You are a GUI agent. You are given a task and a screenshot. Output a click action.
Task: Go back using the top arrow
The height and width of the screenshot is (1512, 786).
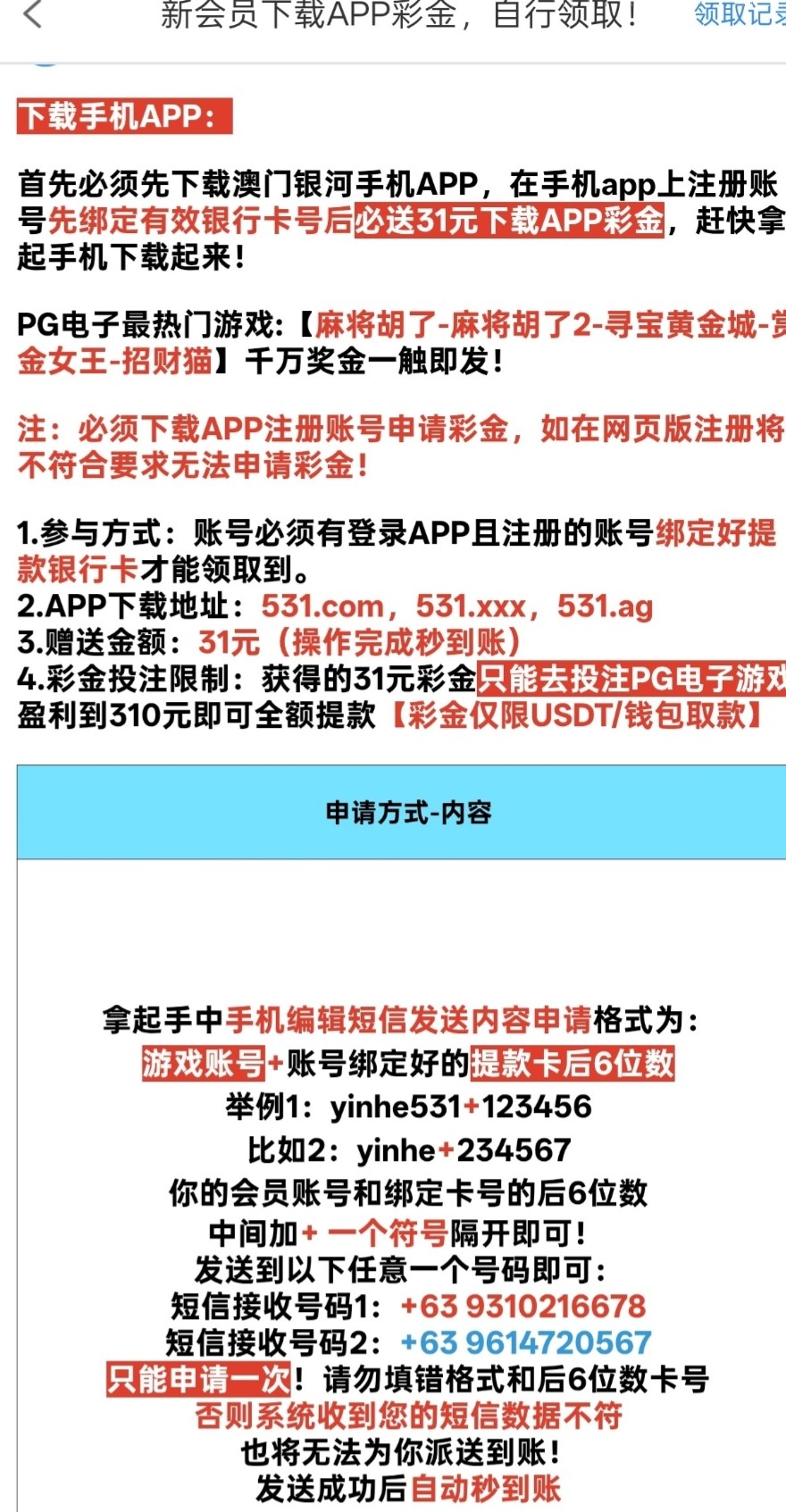[33, 15]
